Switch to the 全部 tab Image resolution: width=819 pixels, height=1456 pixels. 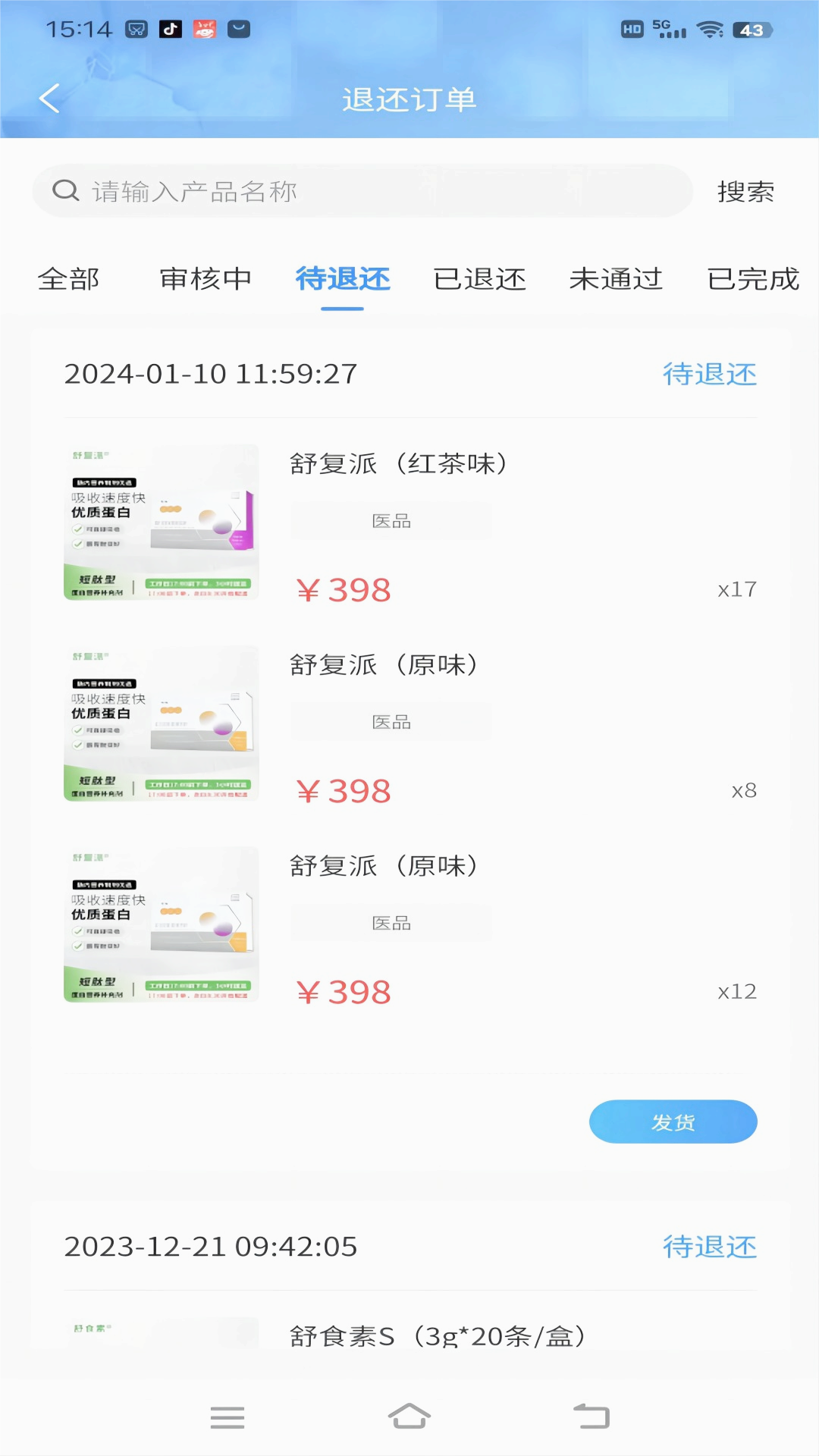(x=67, y=279)
